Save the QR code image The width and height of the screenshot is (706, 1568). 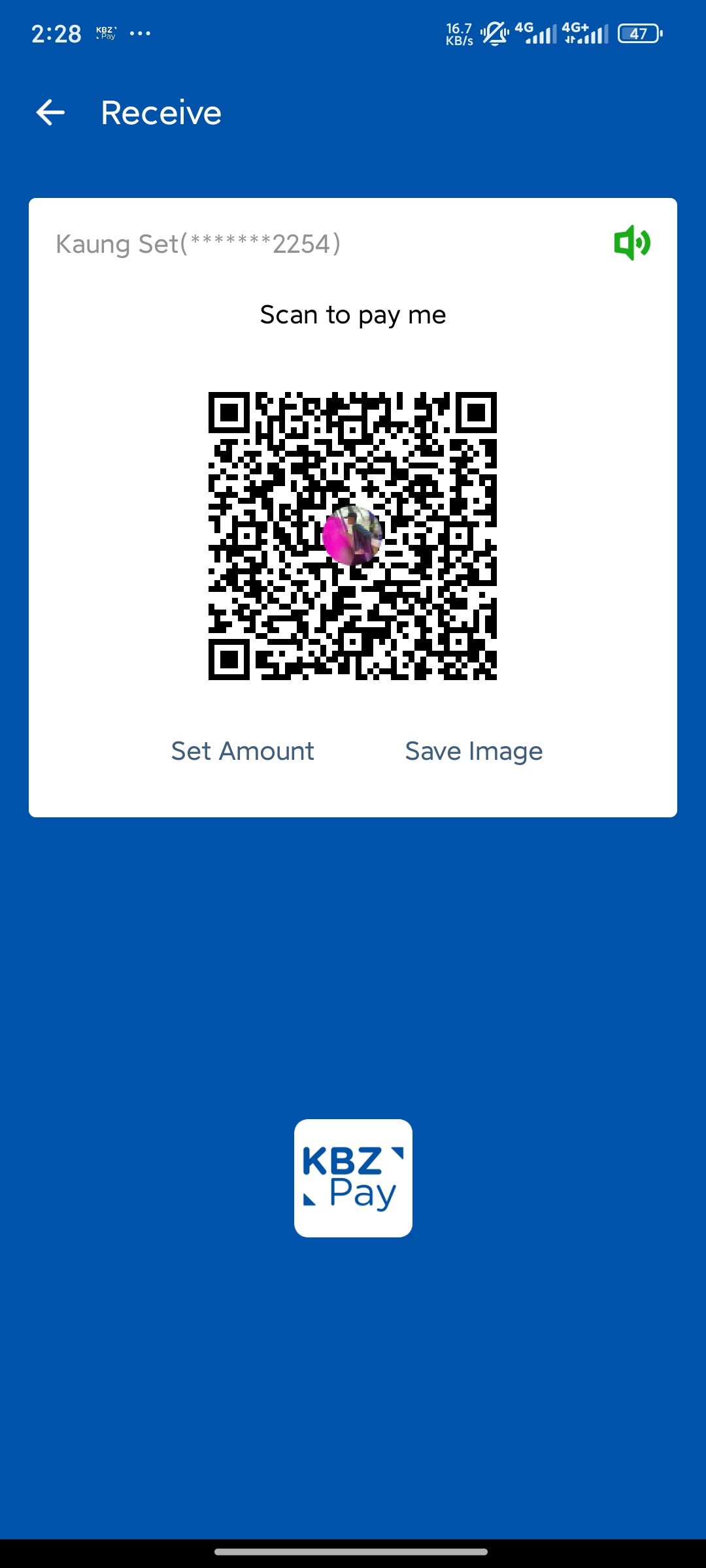474,751
